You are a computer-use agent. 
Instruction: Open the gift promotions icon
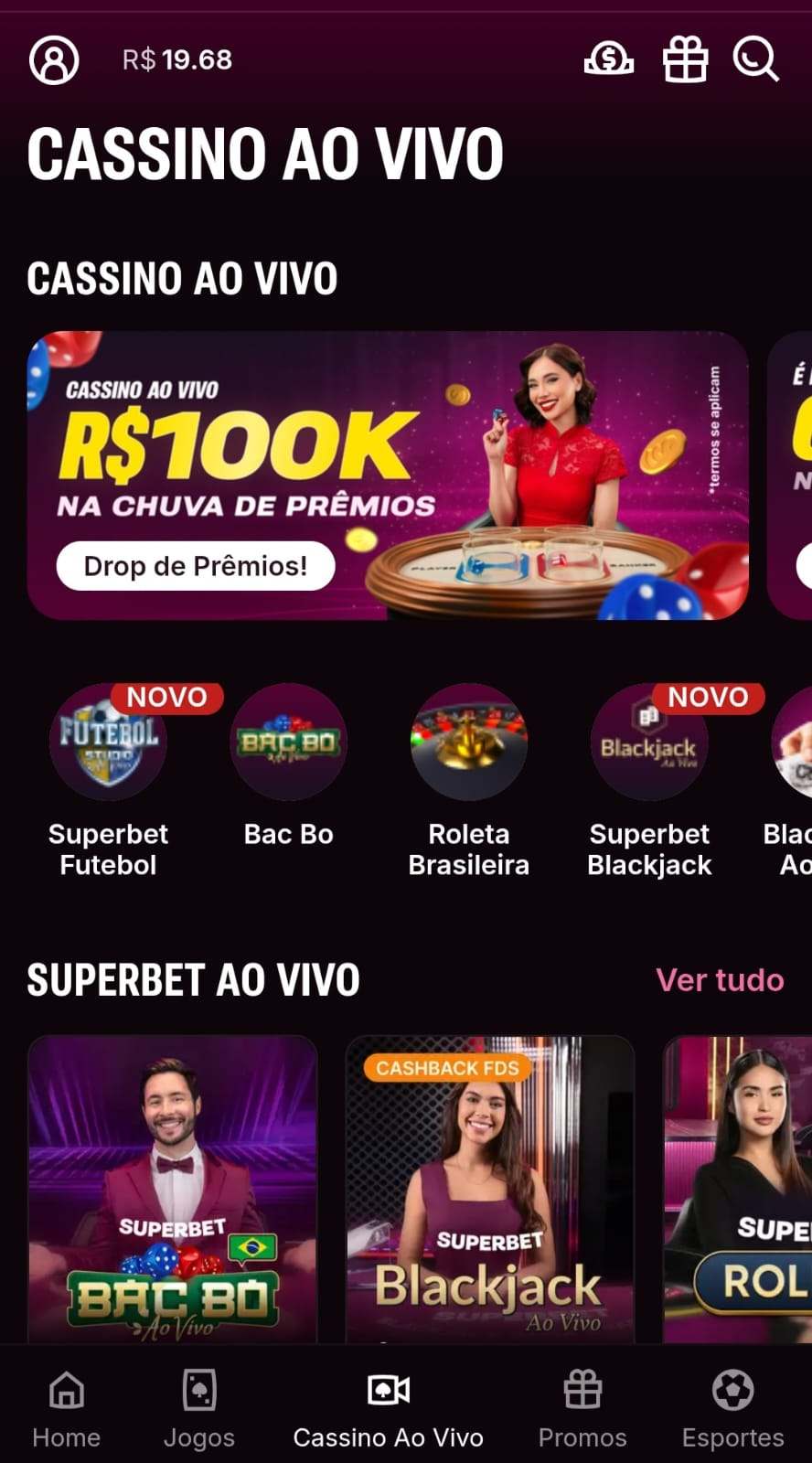(x=684, y=60)
